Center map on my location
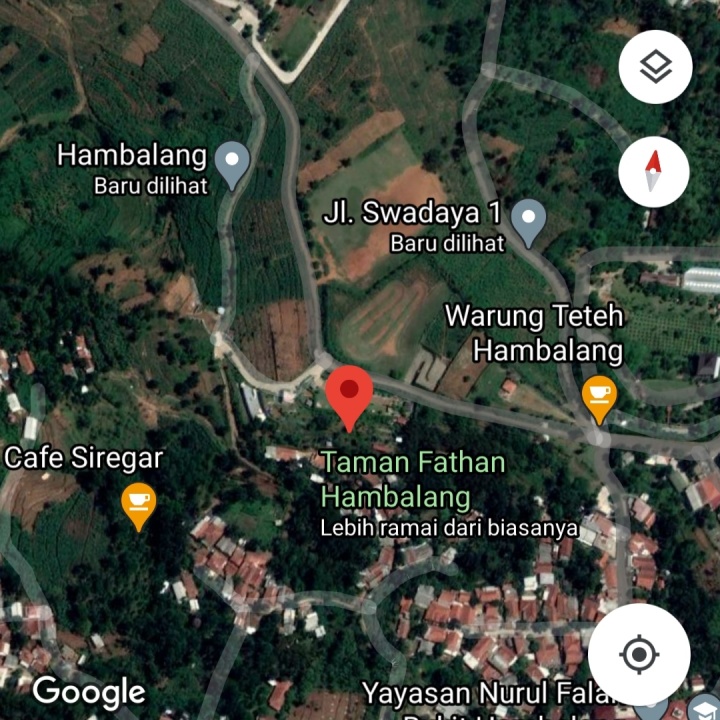 click(638, 656)
